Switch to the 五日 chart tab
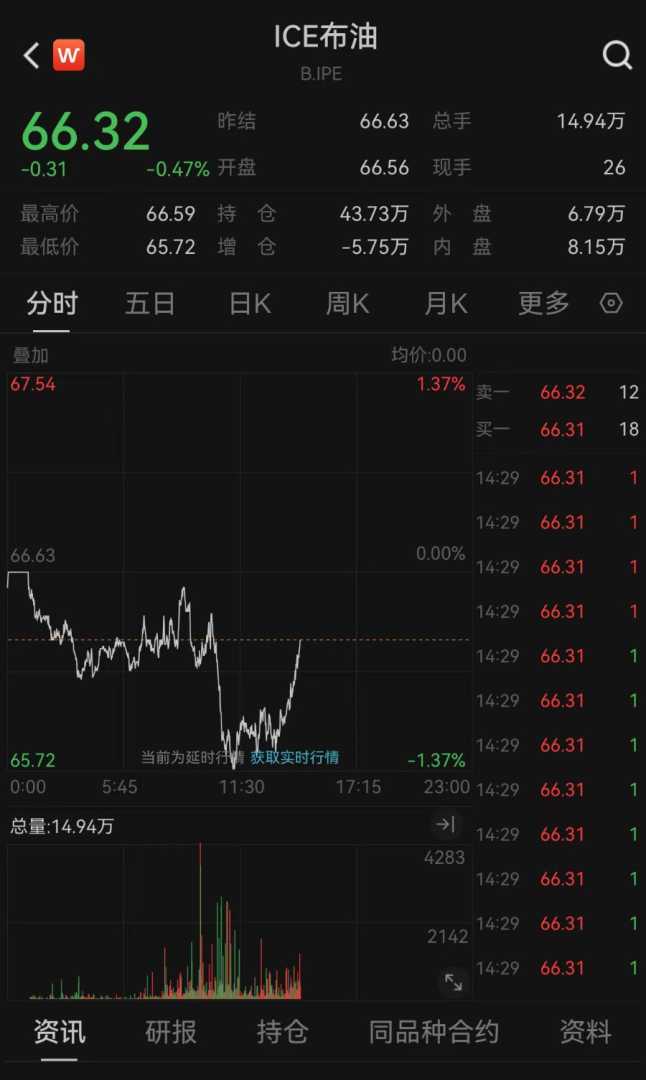This screenshot has height=1080, width=646. click(x=150, y=303)
